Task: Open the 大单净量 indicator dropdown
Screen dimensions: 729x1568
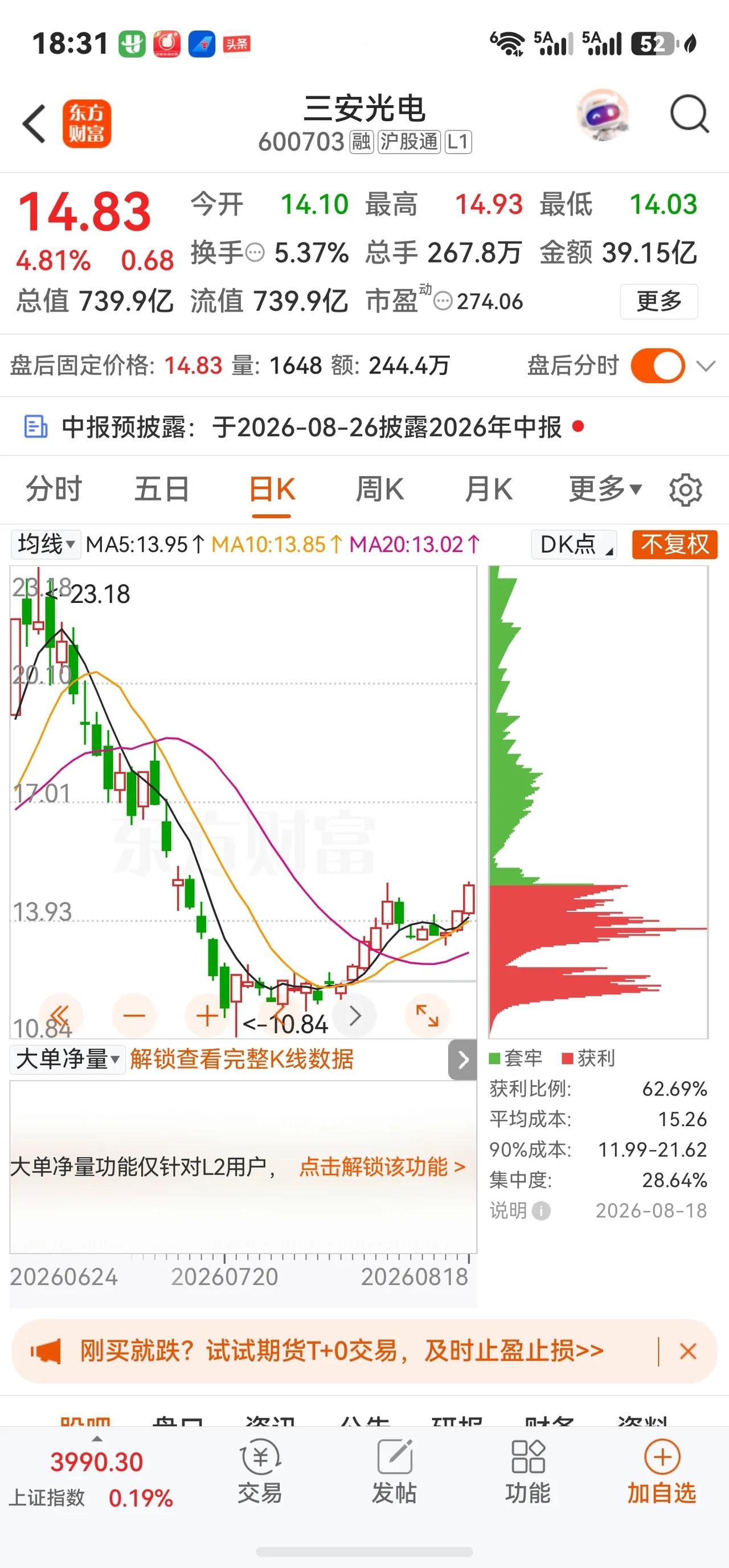Action: [x=68, y=1059]
